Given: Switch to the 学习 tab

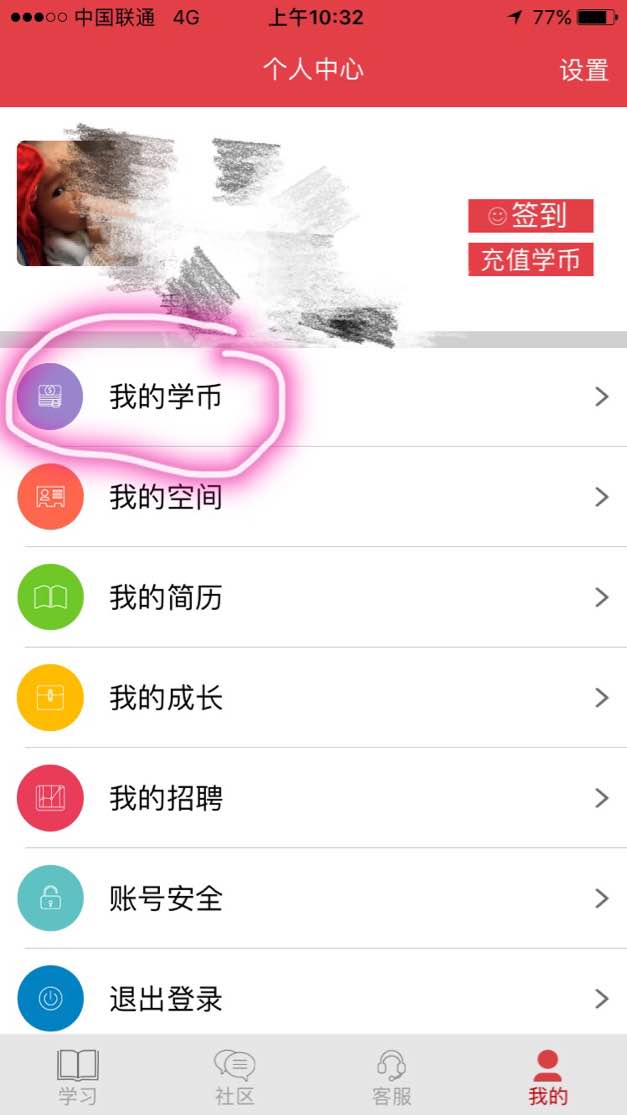Looking at the screenshot, I should [78, 1076].
